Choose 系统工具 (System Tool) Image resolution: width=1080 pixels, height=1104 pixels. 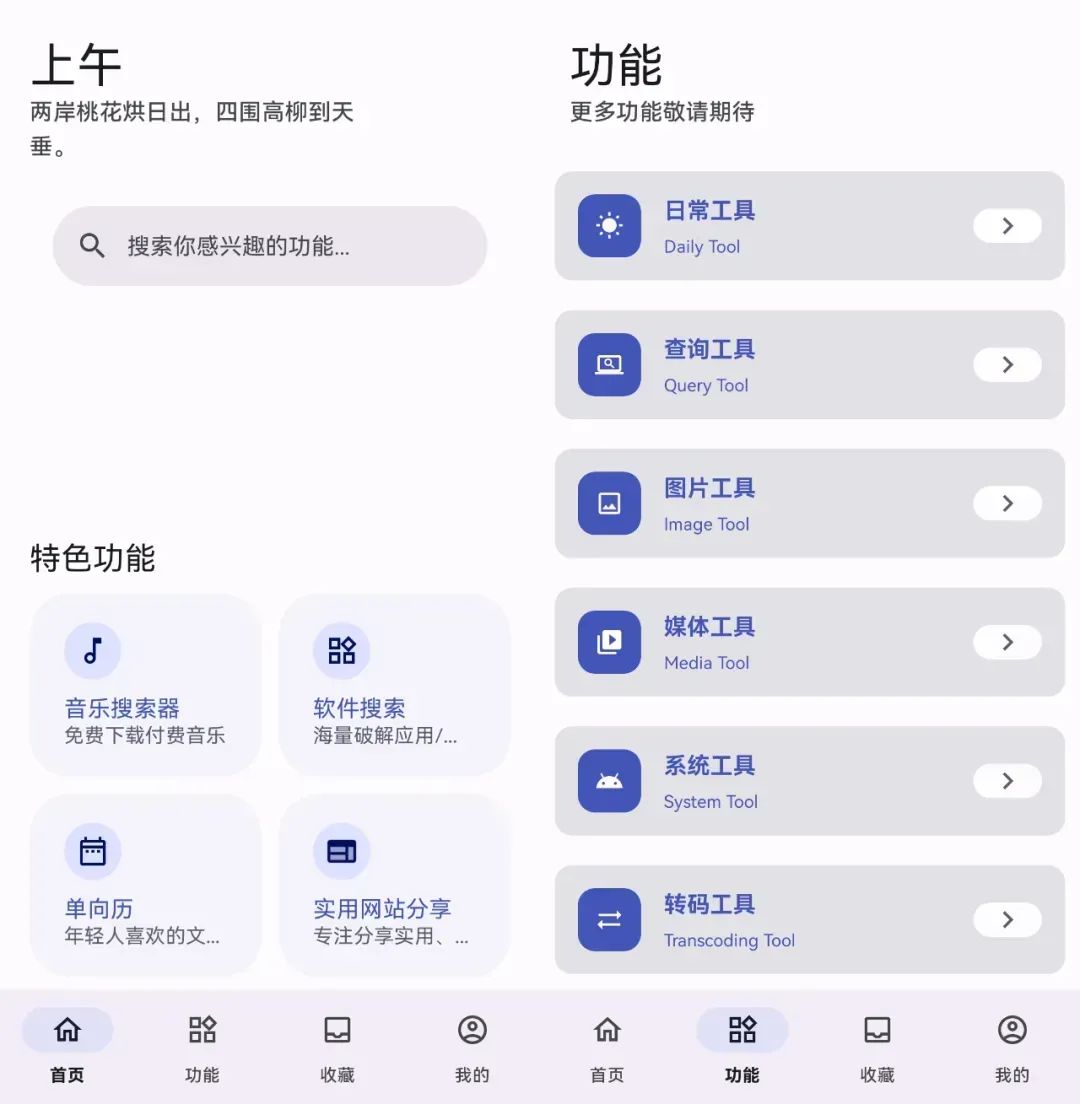(x=809, y=781)
